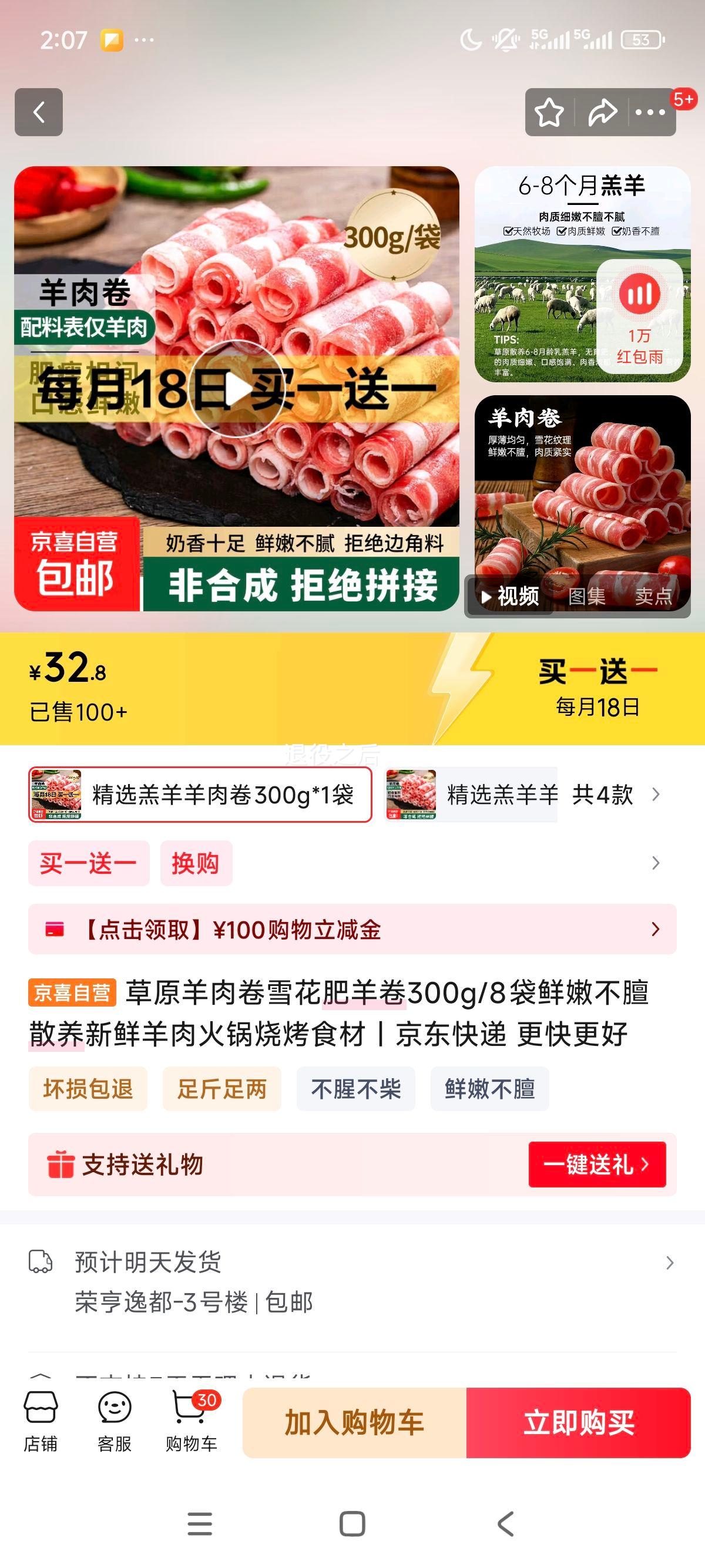705x1568 pixels.
Task: Select the 换购 promotion tag
Action: pos(196,863)
